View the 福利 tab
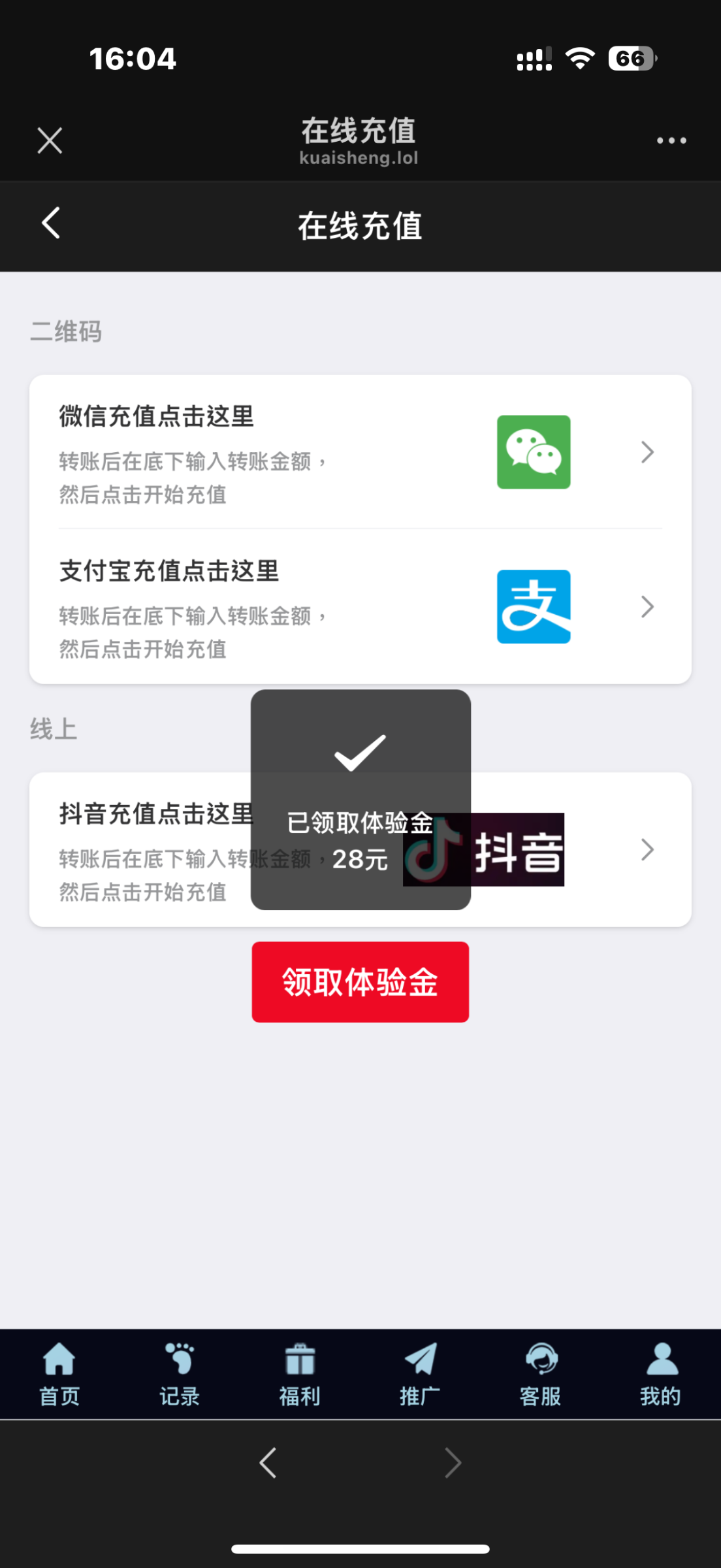This screenshot has height=1568, width=721. [300, 1373]
